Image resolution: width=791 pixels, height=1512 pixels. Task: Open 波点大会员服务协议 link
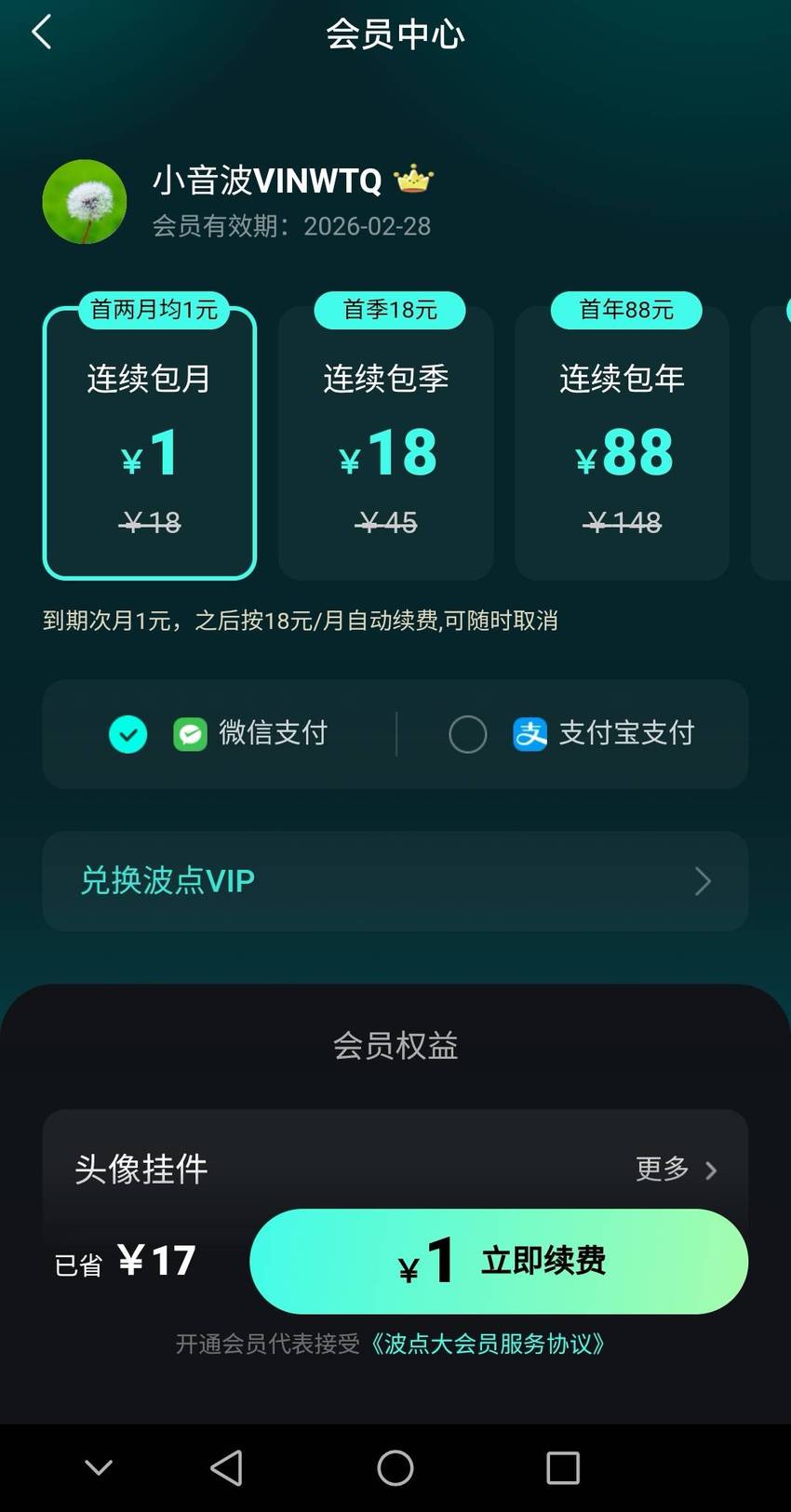point(488,1345)
